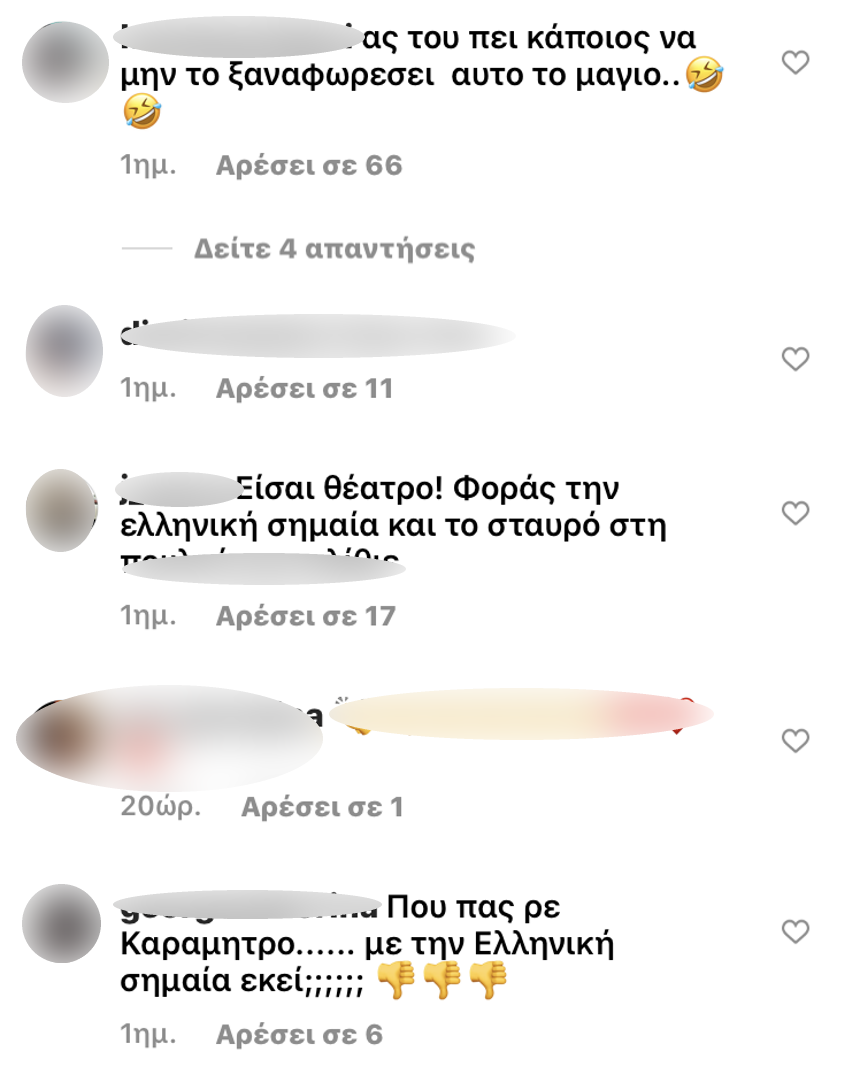Like the comment with 11 likes
The image size is (860, 1067).
[795, 359]
